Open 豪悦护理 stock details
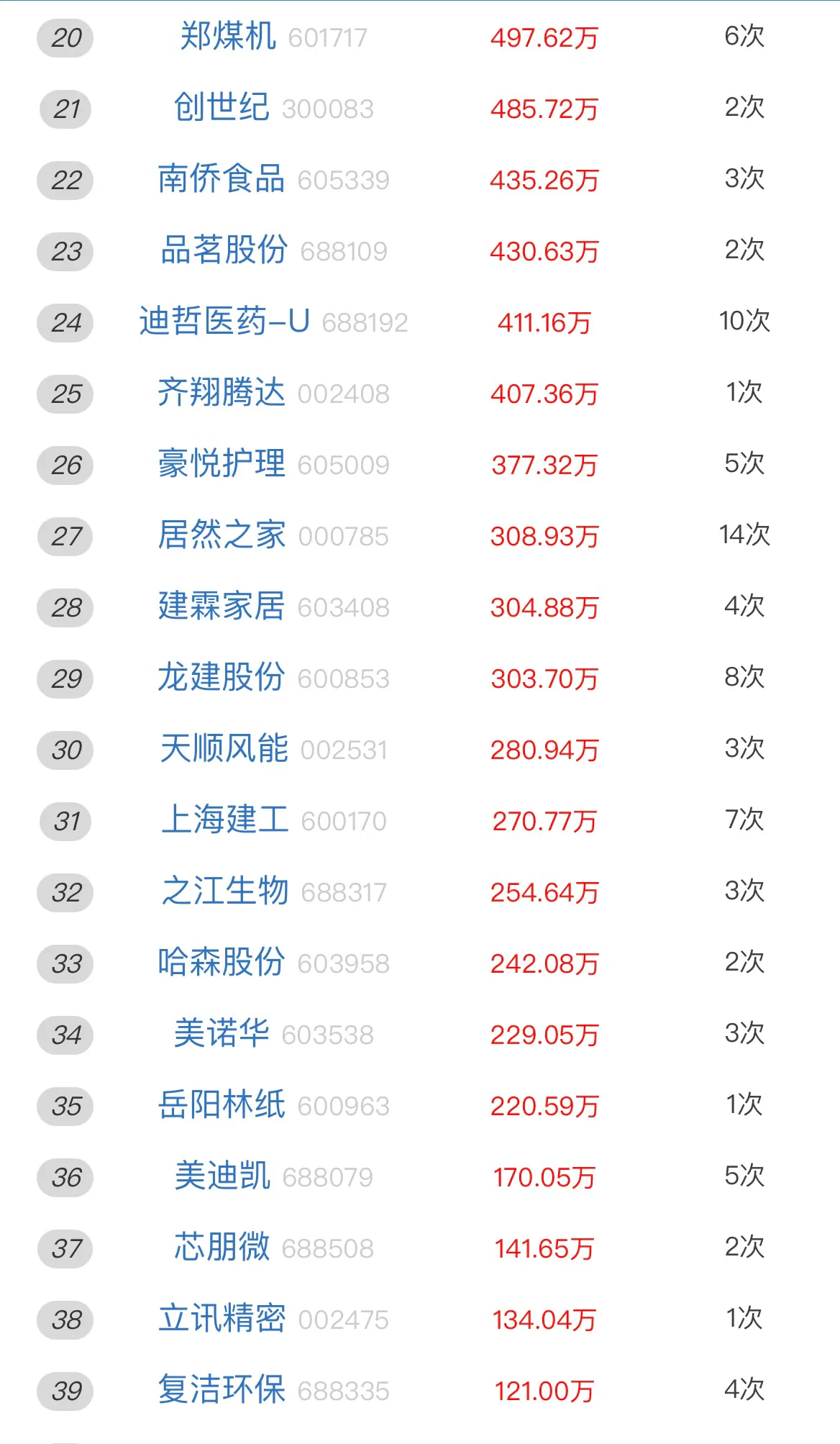The height and width of the screenshot is (1444, 840). point(222,464)
